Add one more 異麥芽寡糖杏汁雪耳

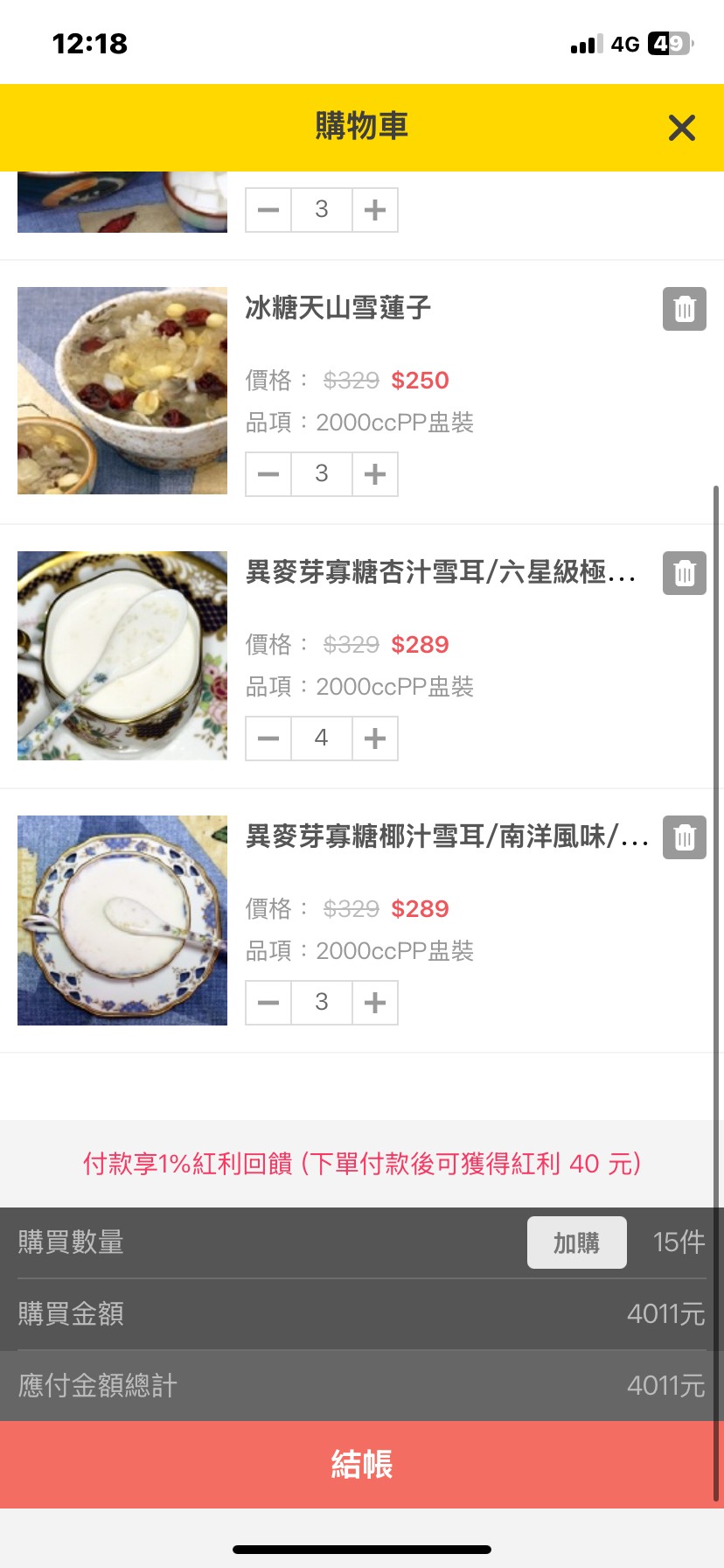(375, 738)
